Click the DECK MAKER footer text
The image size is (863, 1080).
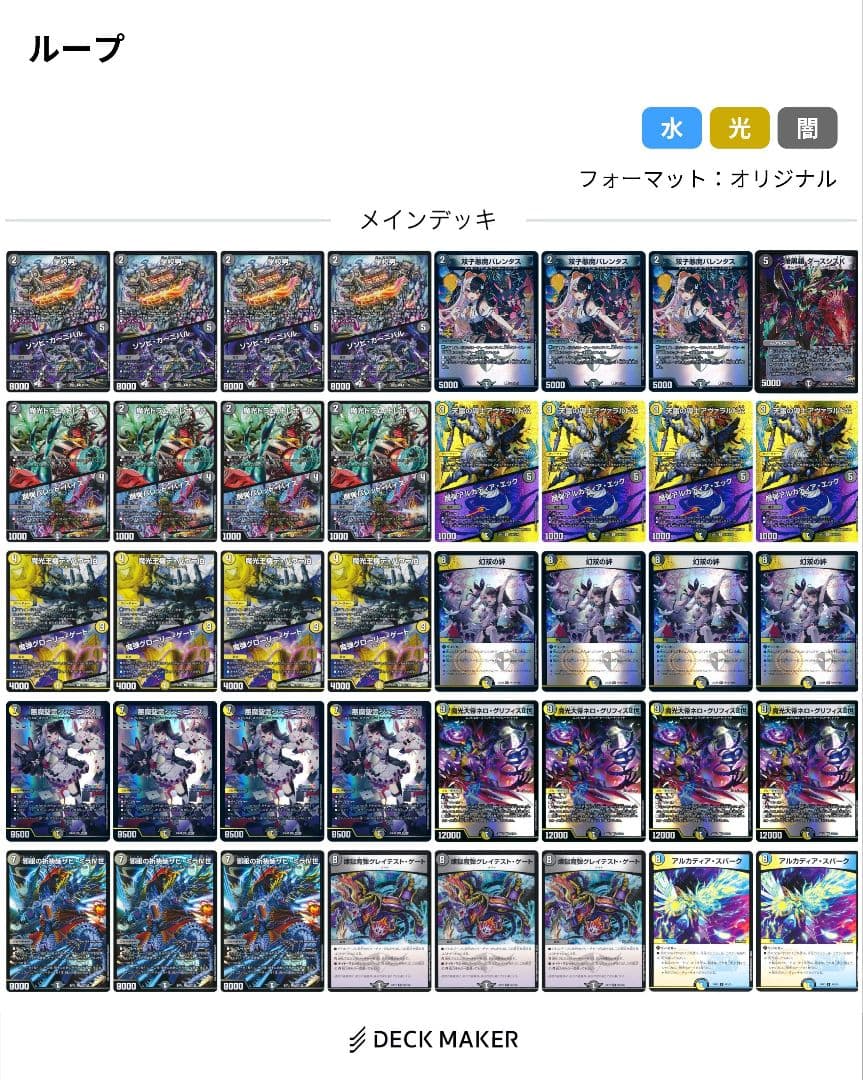[450, 1038]
